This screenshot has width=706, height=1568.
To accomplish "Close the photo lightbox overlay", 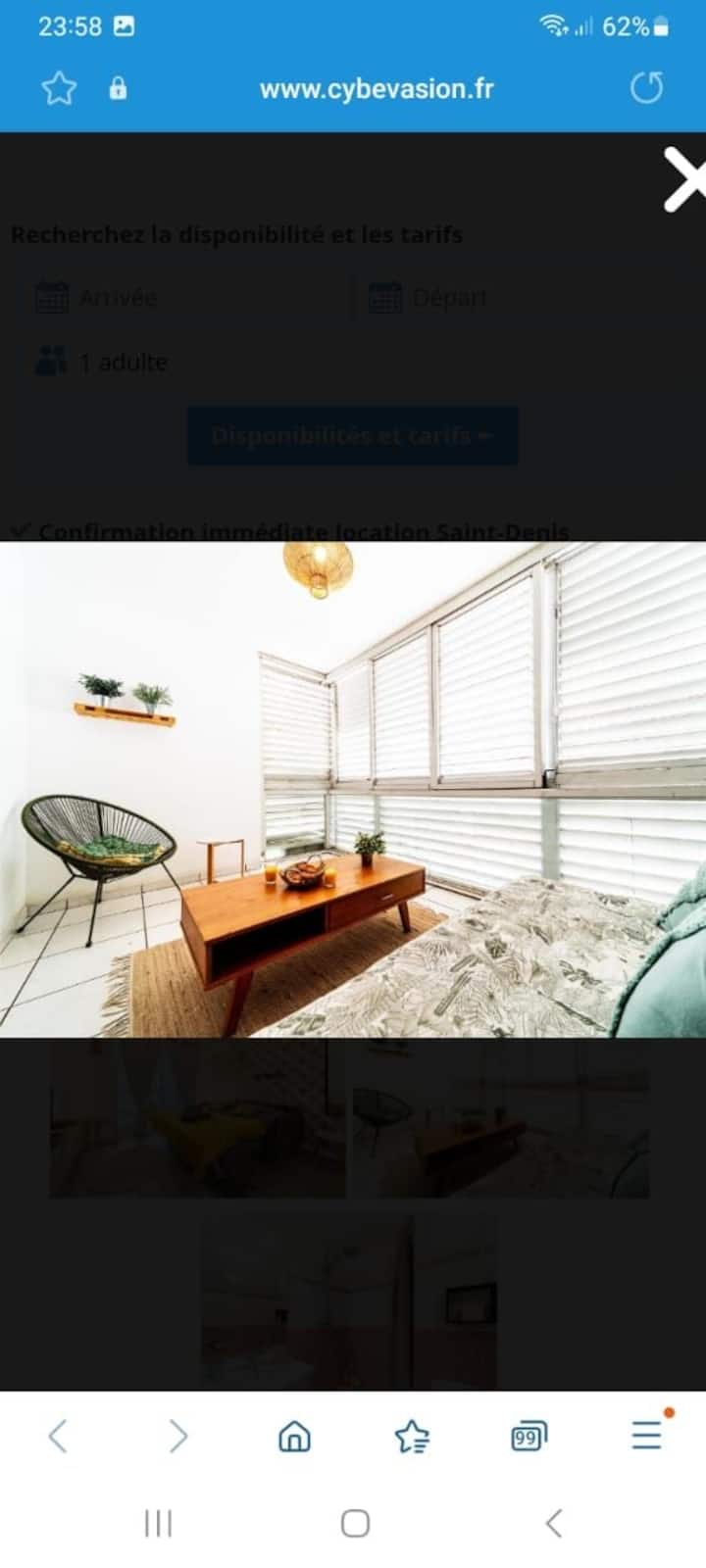I will [x=683, y=180].
